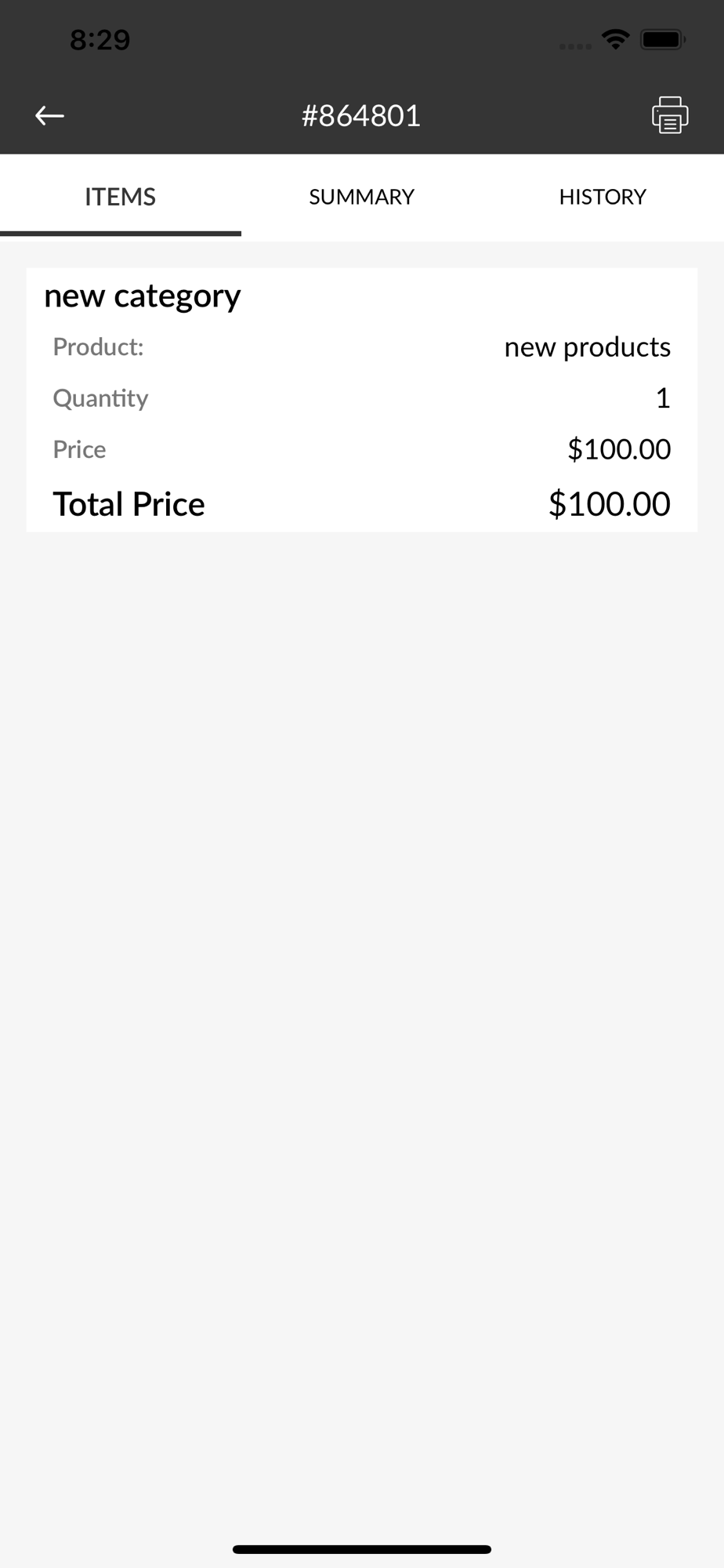Go back using the arrow icon
The width and height of the screenshot is (724, 1568).
coord(49,116)
